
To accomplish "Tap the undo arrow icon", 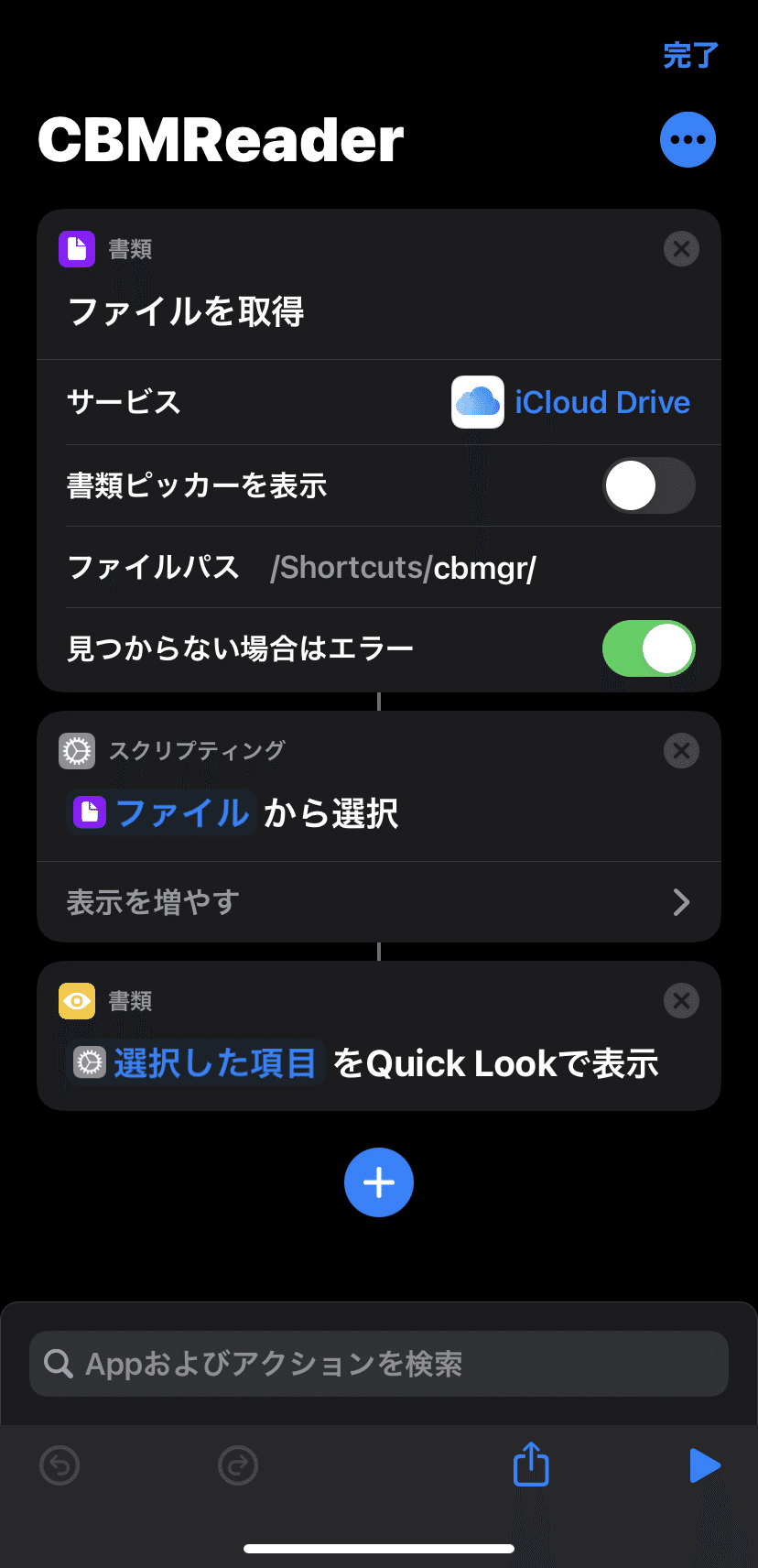I will [59, 1465].
